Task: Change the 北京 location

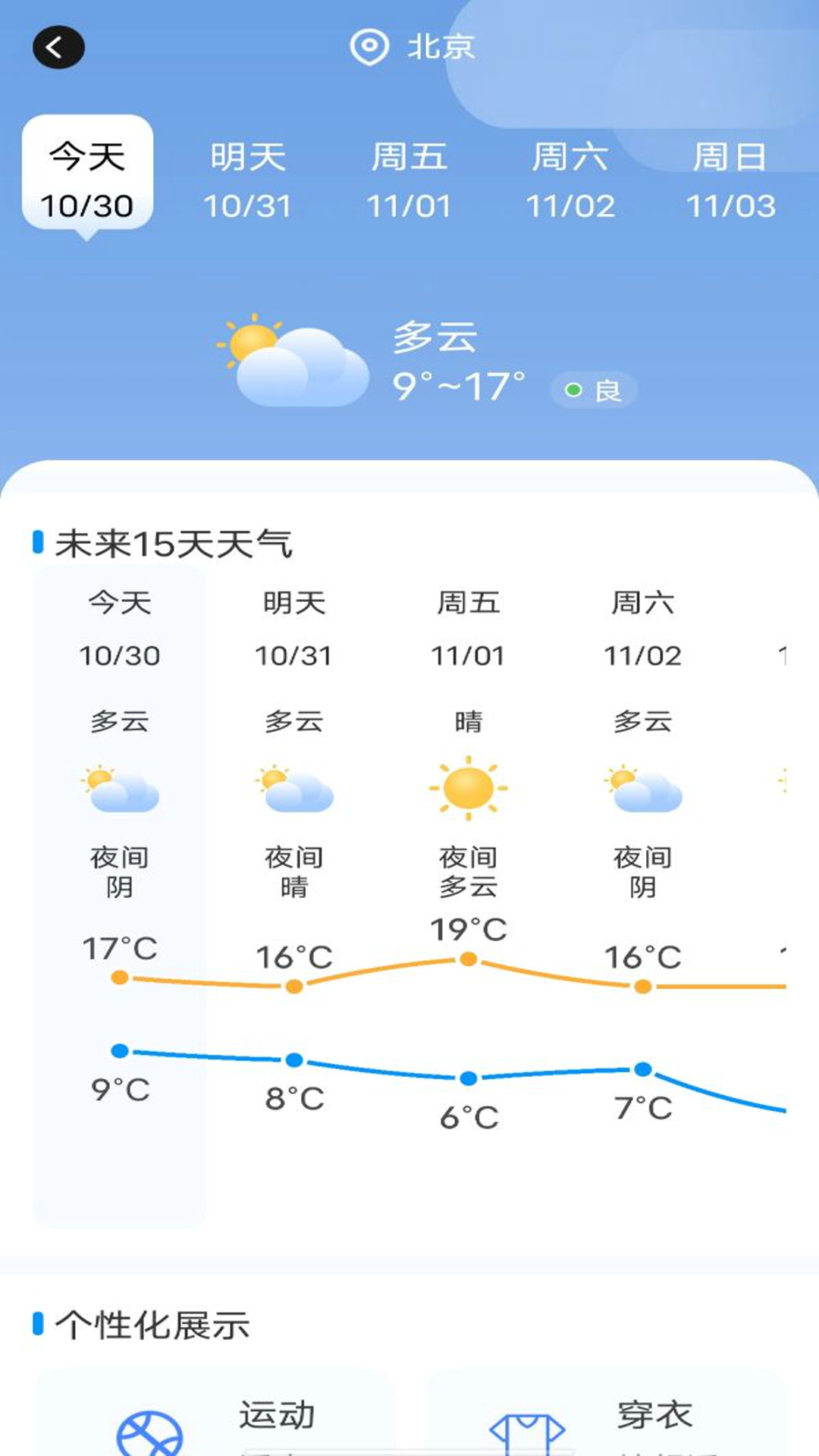Action: pos(413,48)
